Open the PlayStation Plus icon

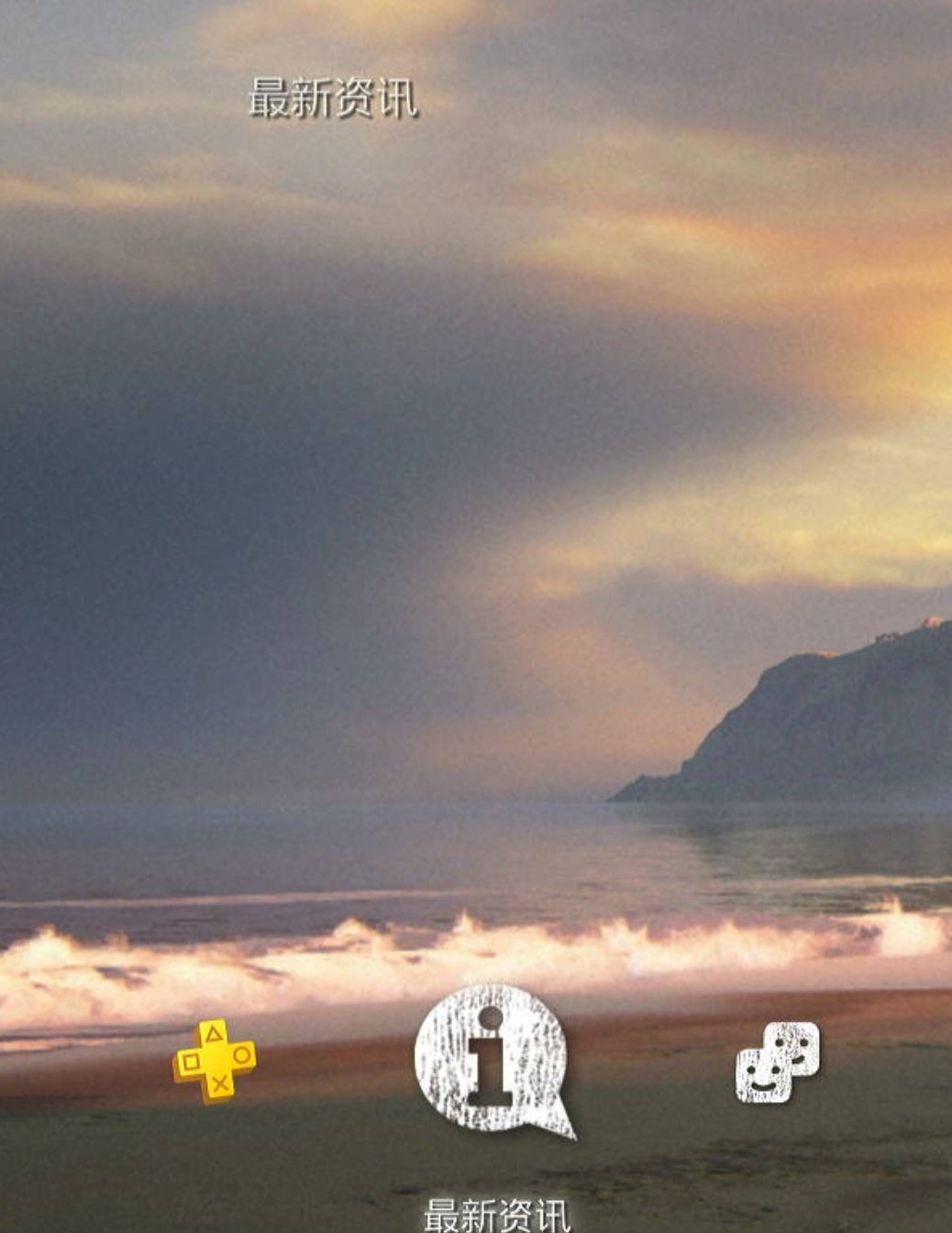pos(215,1061)
